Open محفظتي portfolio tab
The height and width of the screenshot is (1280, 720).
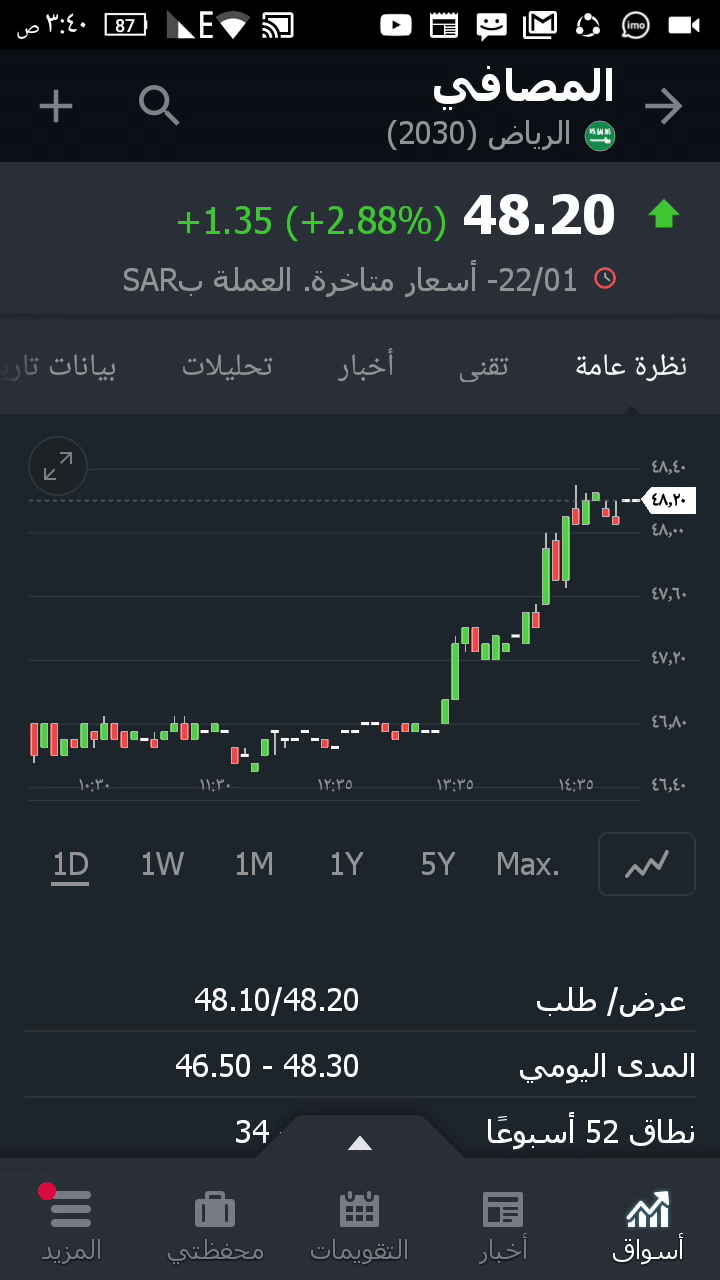pos(215,1224)
